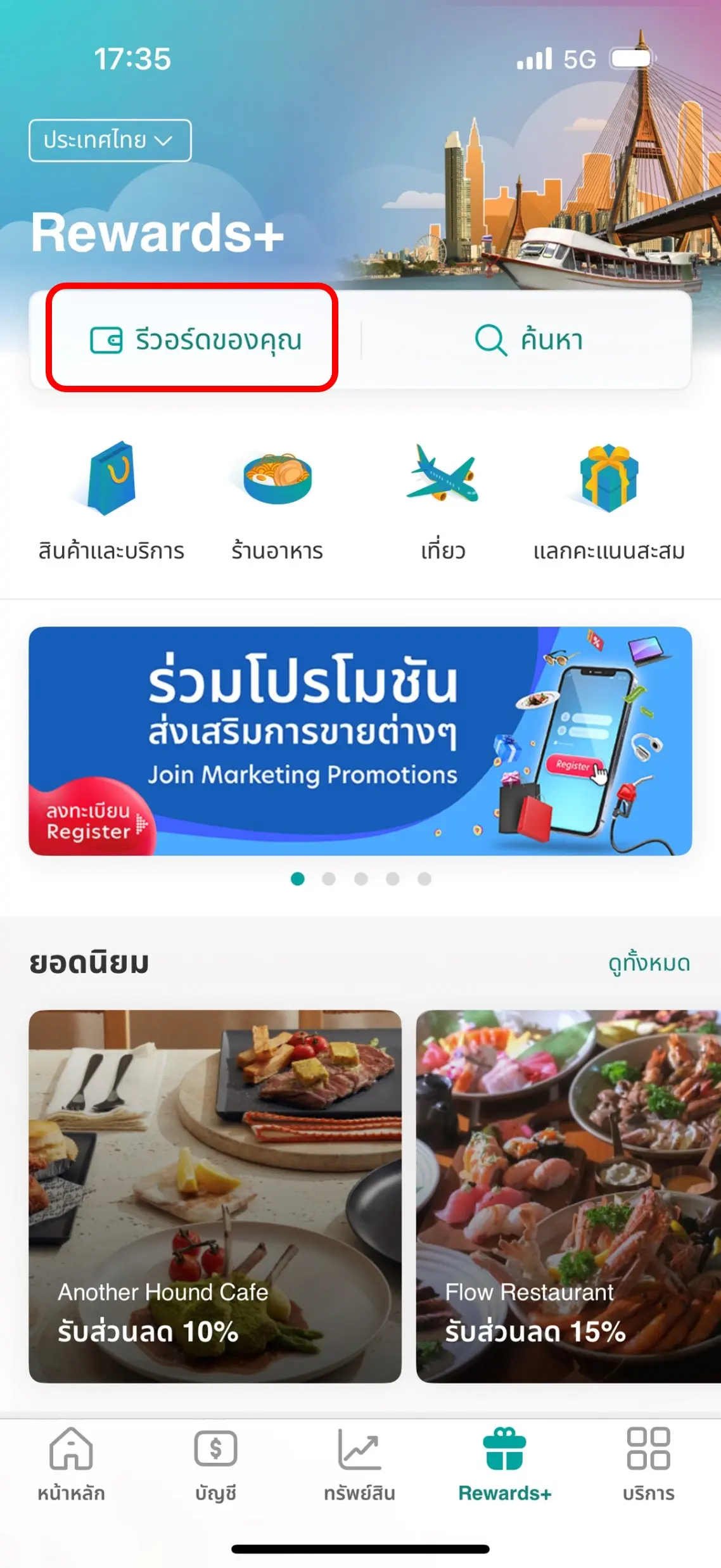721x1568 pixels.
Task: Tap the ค้นหา search button
Action: [x=528, y=340]
